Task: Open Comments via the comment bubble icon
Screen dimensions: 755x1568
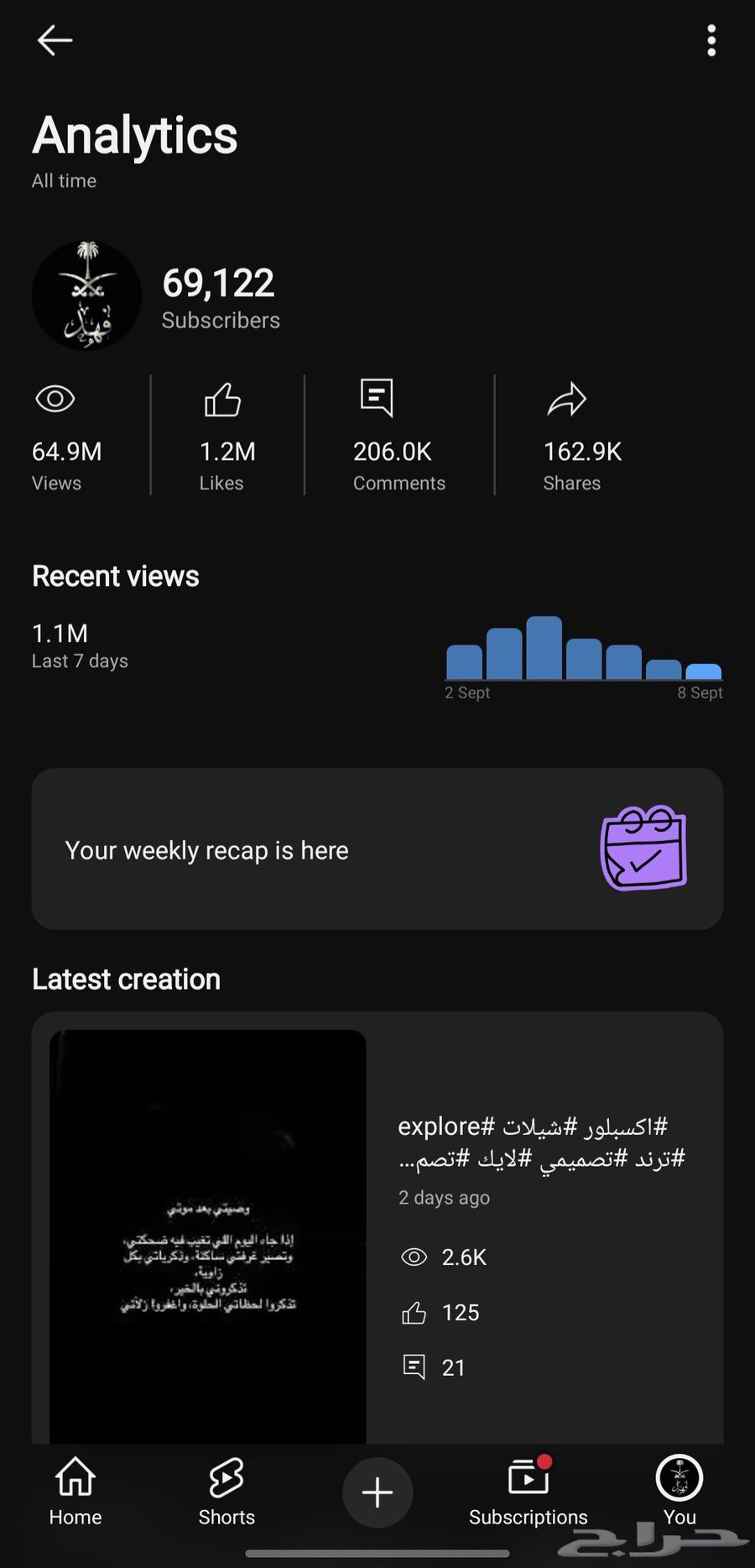Action: 376,399
